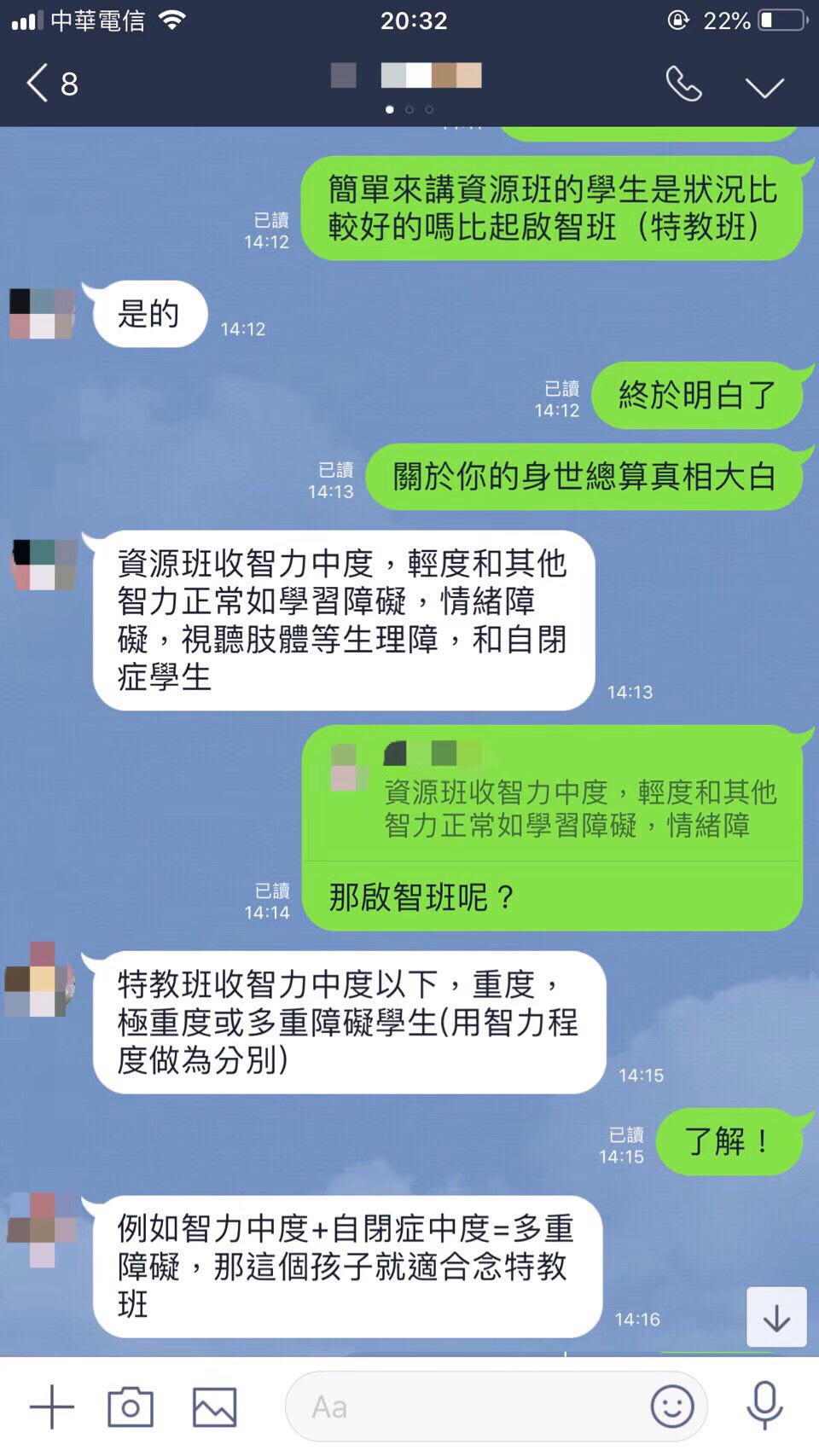Open the plus attachment menu

(52, 1407)
